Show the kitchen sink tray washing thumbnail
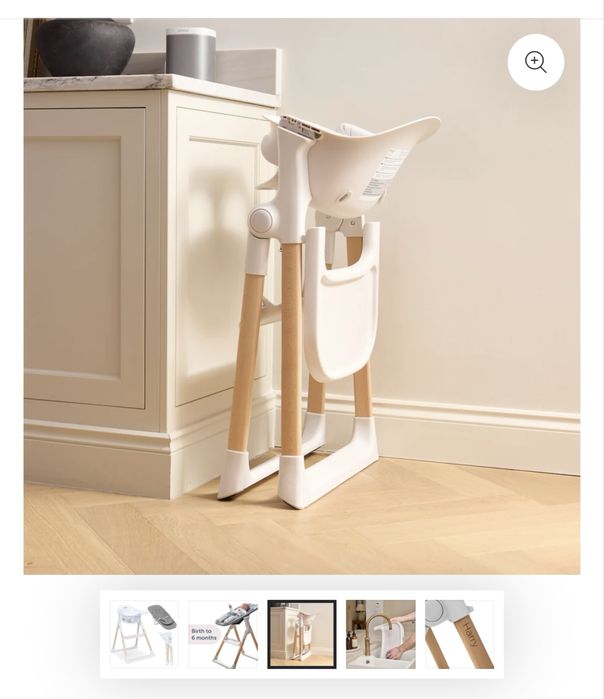604x699 pixels. 380,634
